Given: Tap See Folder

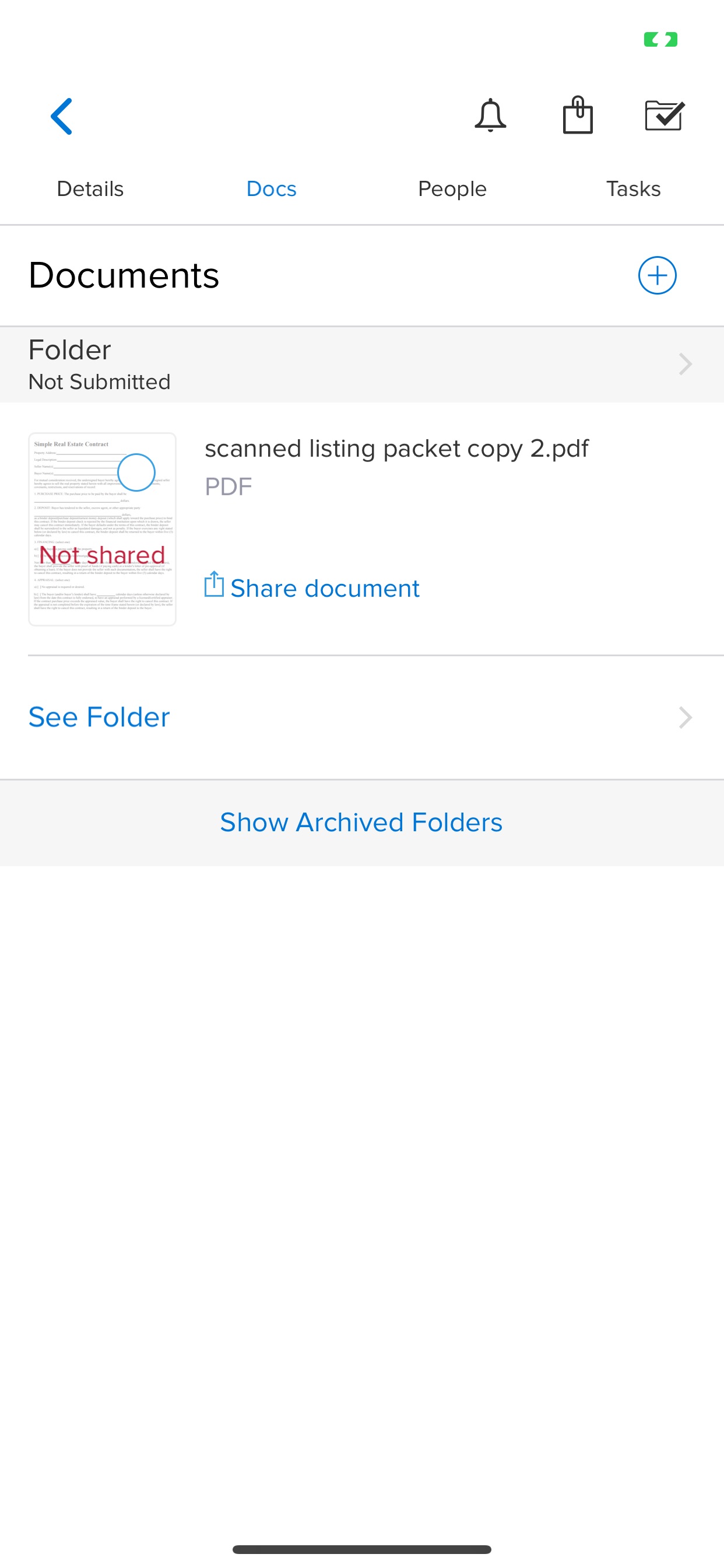Looking at the screenshot, I should pyautogui.click(x=362, y=717).
